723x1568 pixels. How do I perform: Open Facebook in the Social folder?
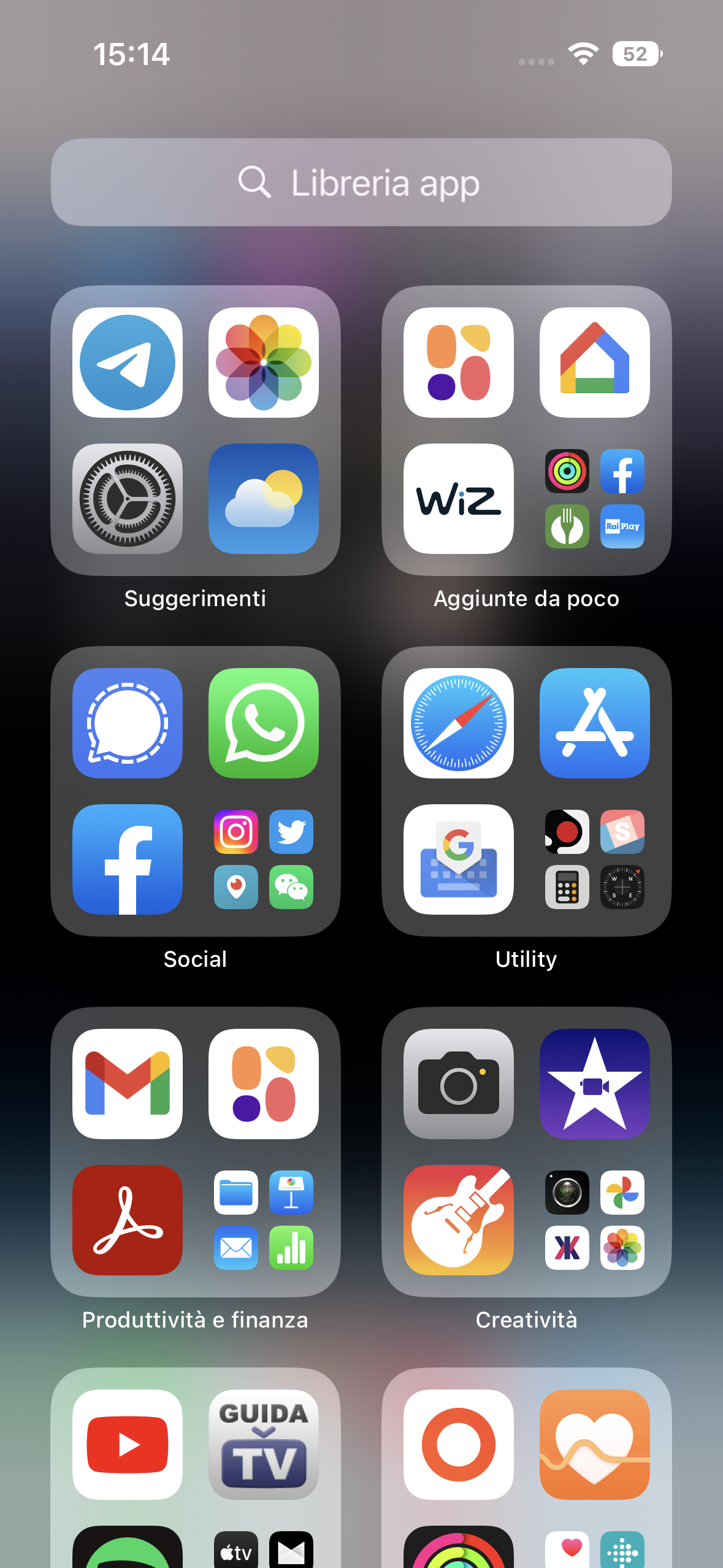[128, 859]
